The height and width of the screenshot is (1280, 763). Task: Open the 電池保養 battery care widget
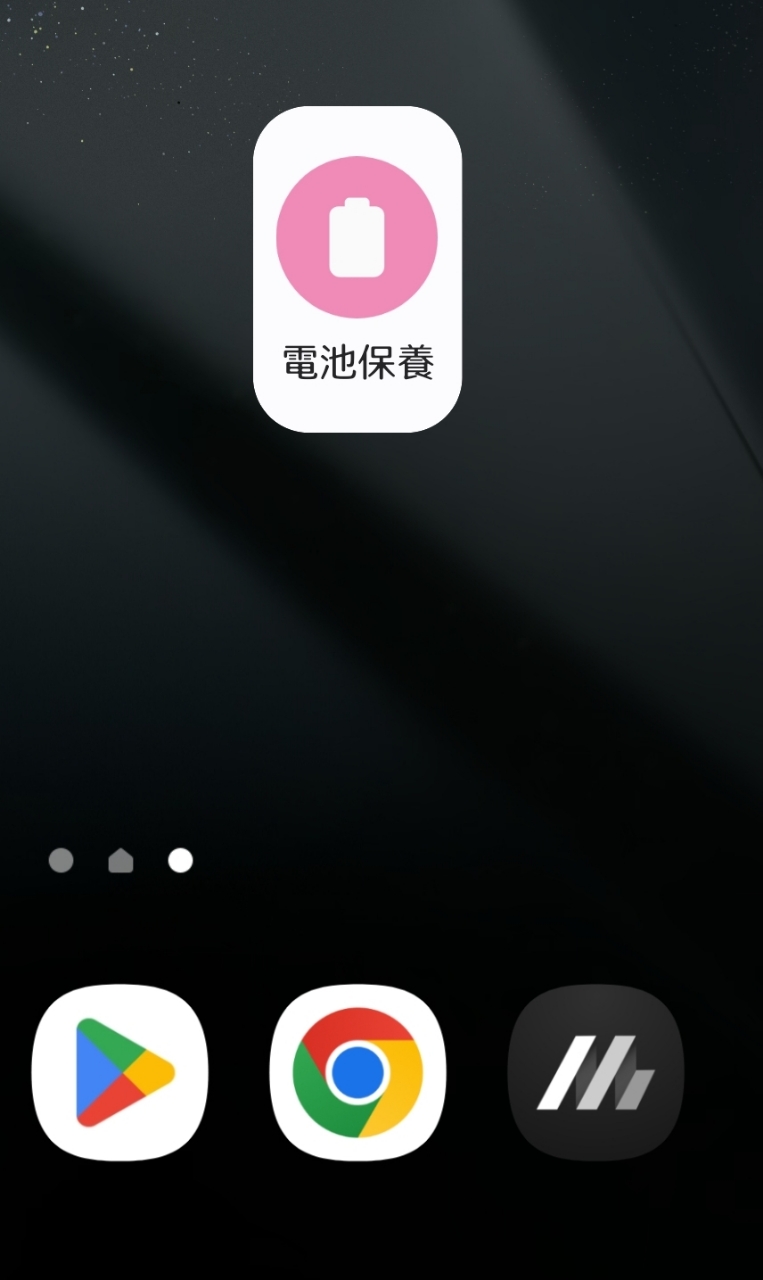[357, 268]
